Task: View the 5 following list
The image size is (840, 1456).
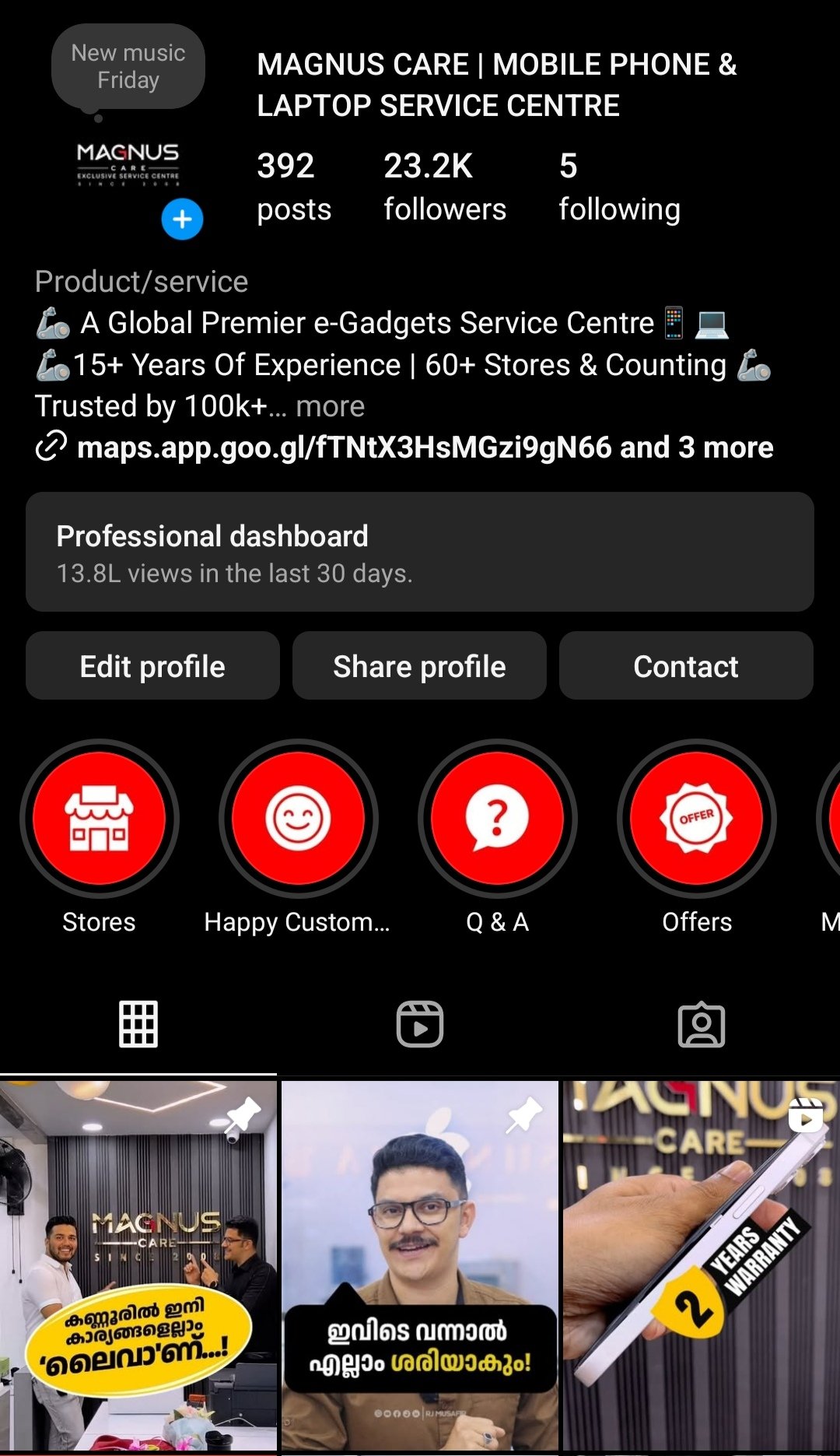Action: (619, 187)
